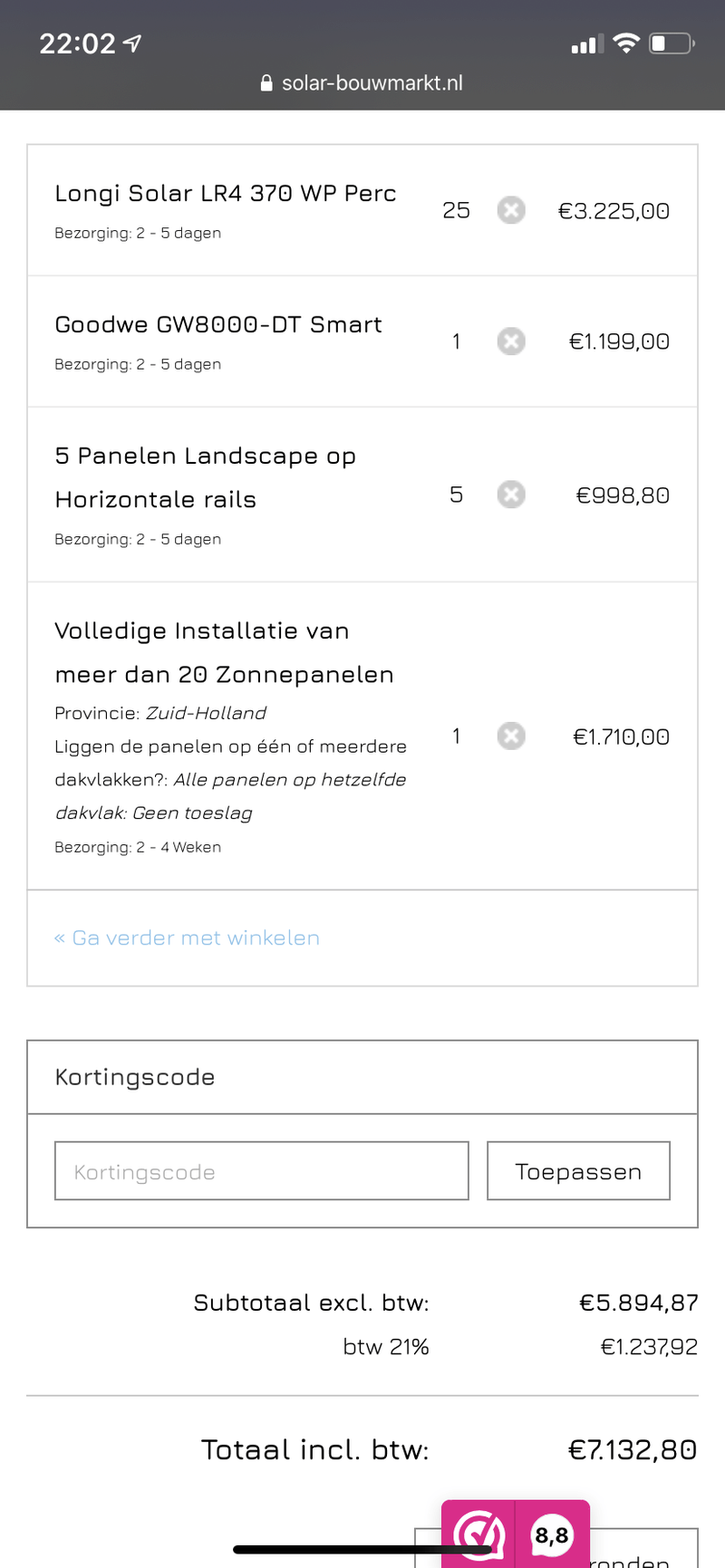Tap the battery indicator in the status bar
Image resolution: width=725 pixels, height=1568 pixels.
pyautogui.click(x=673, y=42)
